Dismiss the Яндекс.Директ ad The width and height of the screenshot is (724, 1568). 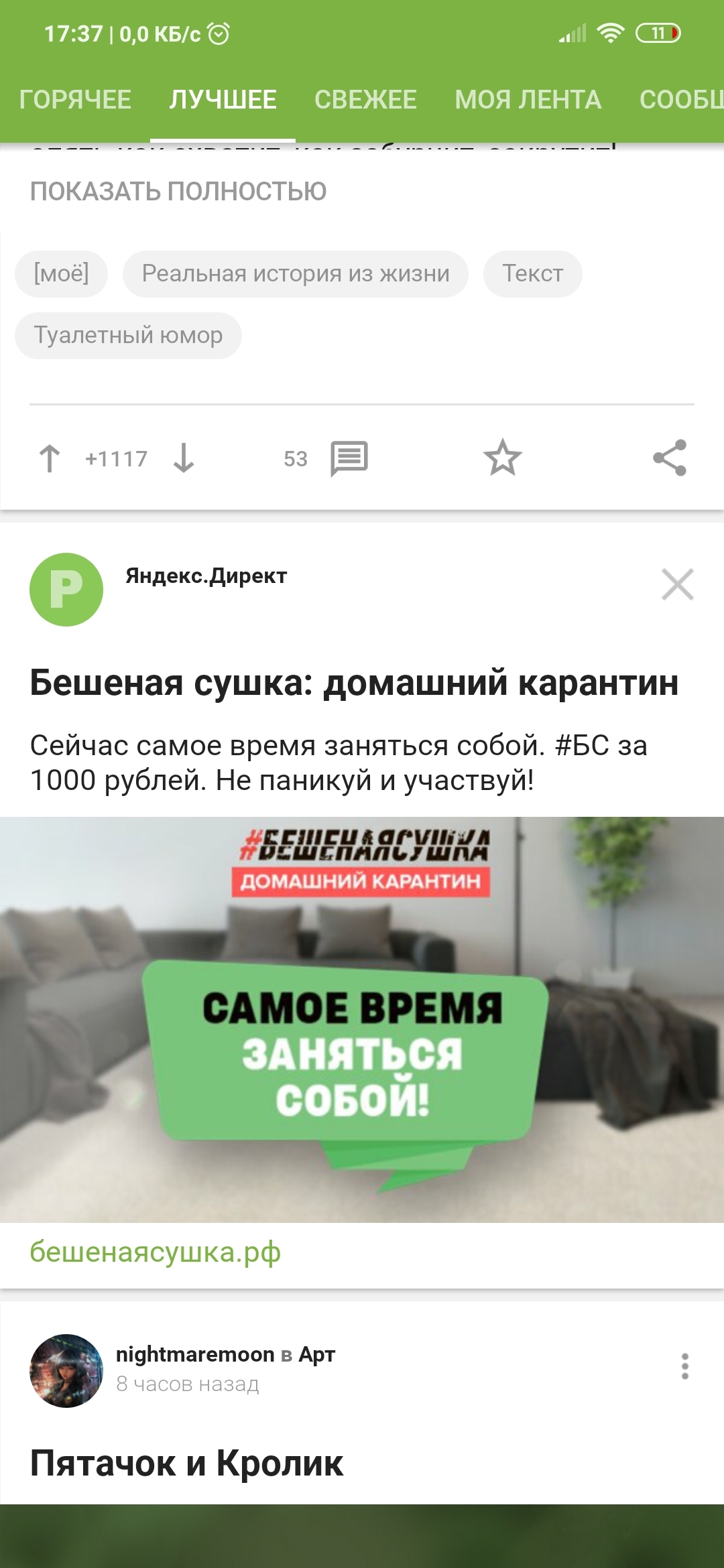pos(677,584)
